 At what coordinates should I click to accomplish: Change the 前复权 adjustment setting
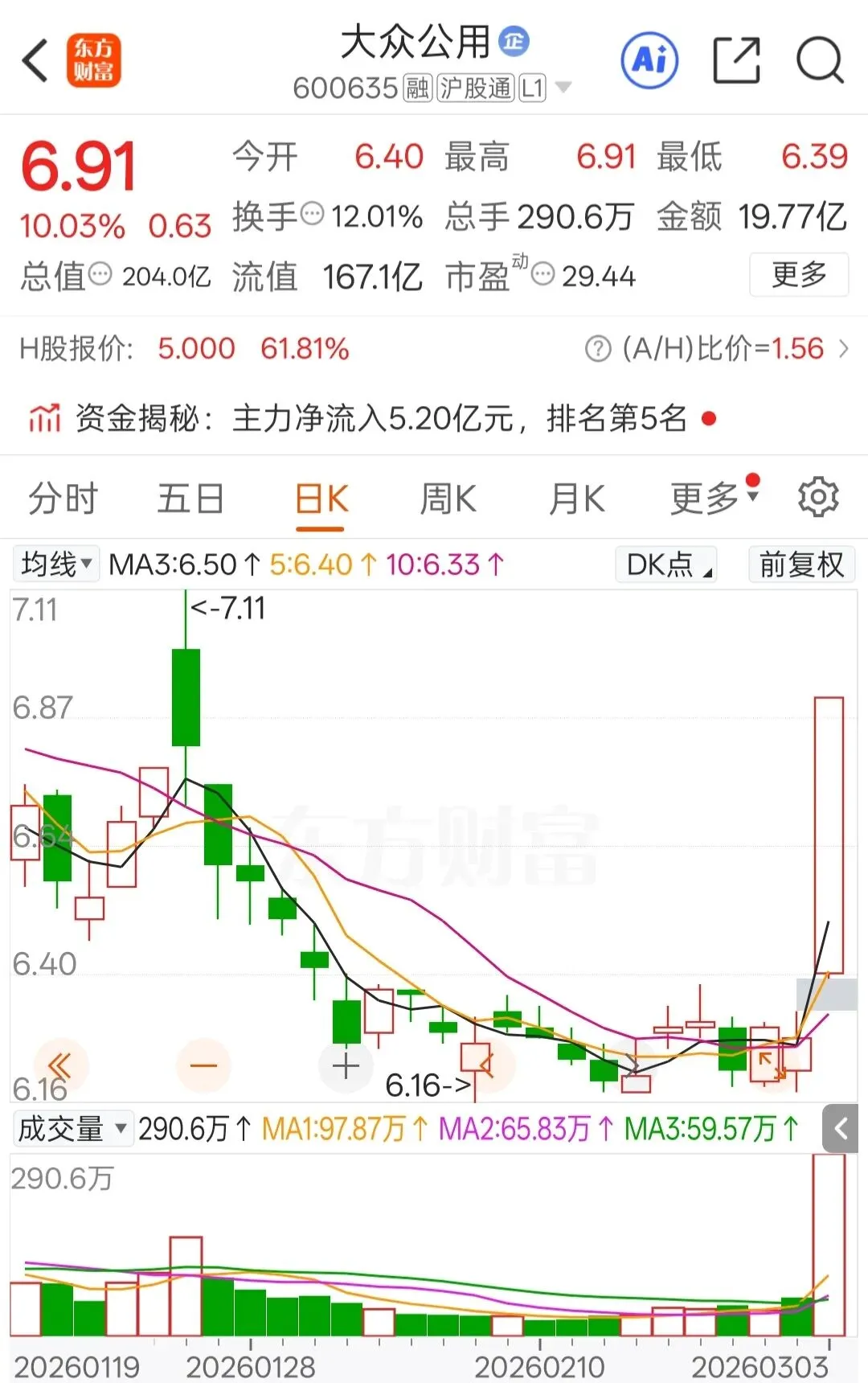(x=801, y=564)
